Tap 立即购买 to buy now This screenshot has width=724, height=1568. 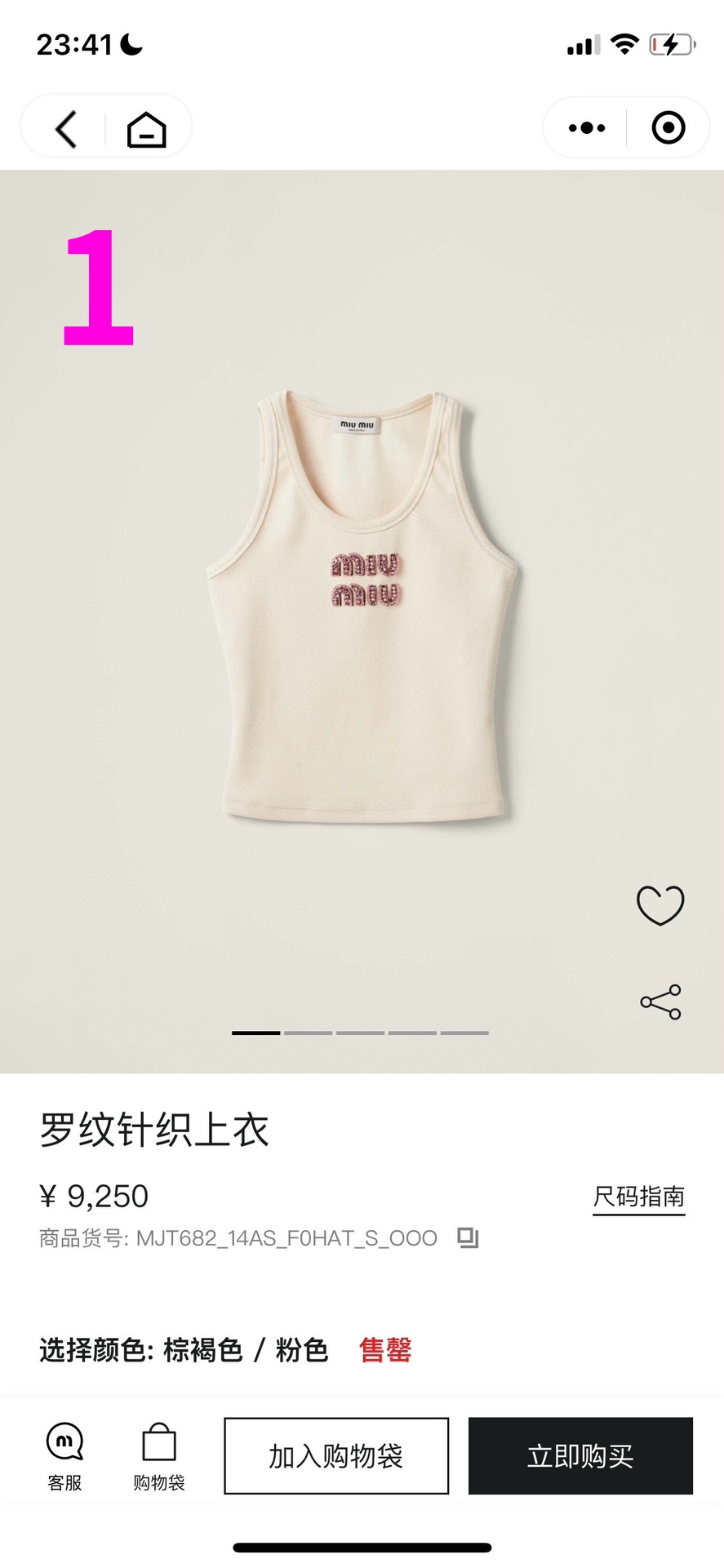pyautogui.click(x=580, y=1455)
